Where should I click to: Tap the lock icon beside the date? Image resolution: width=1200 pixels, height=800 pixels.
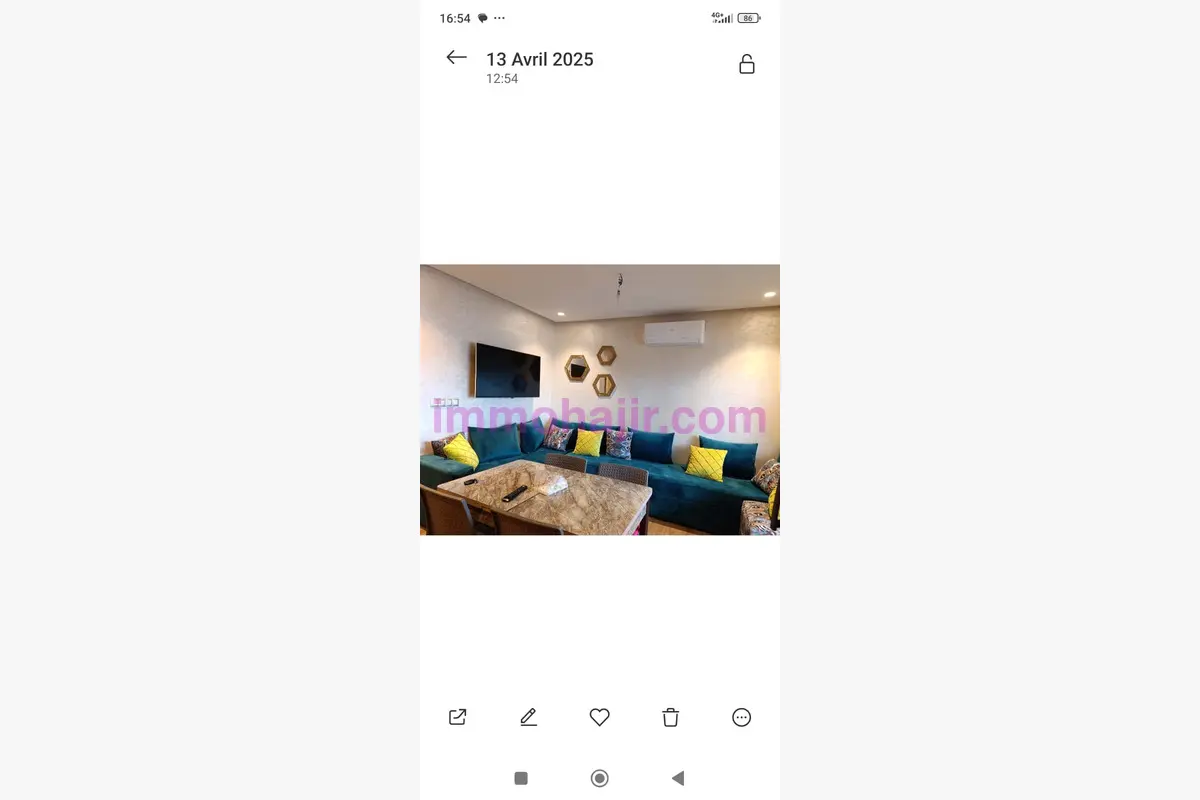746,65
